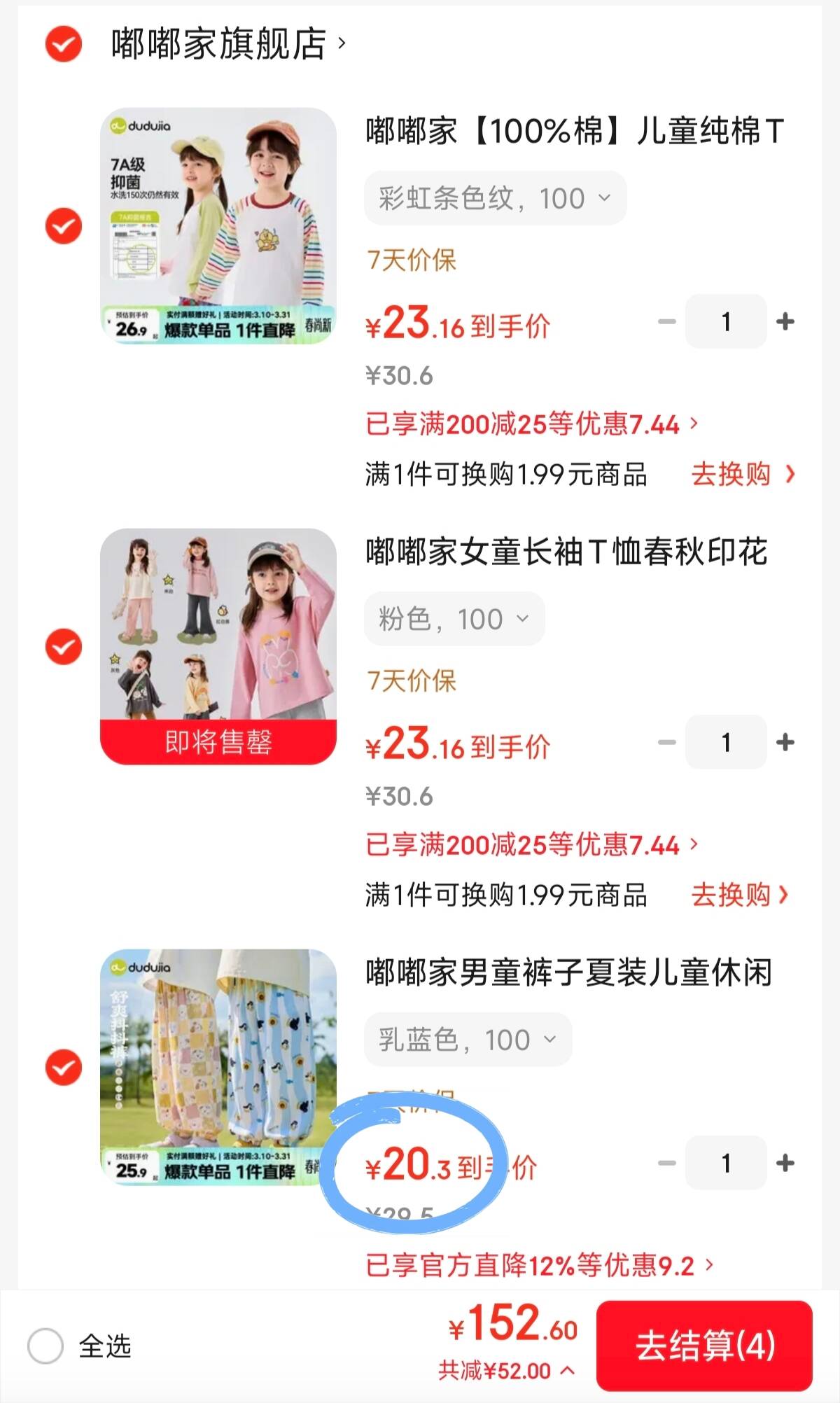Decrease quantity of the 女童长袖T恤 item
Image resolution: width=840 pixels, height=1403 pixels.
(667, 742)
